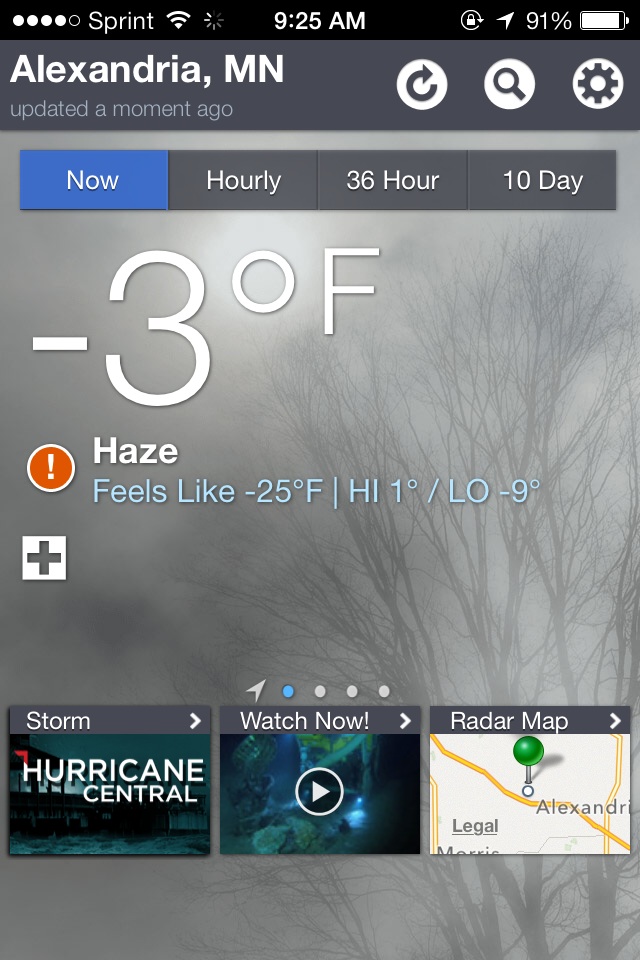View the 10 Day forecast
This screenshot has width=640, height=960.
[x=542, y=180]
